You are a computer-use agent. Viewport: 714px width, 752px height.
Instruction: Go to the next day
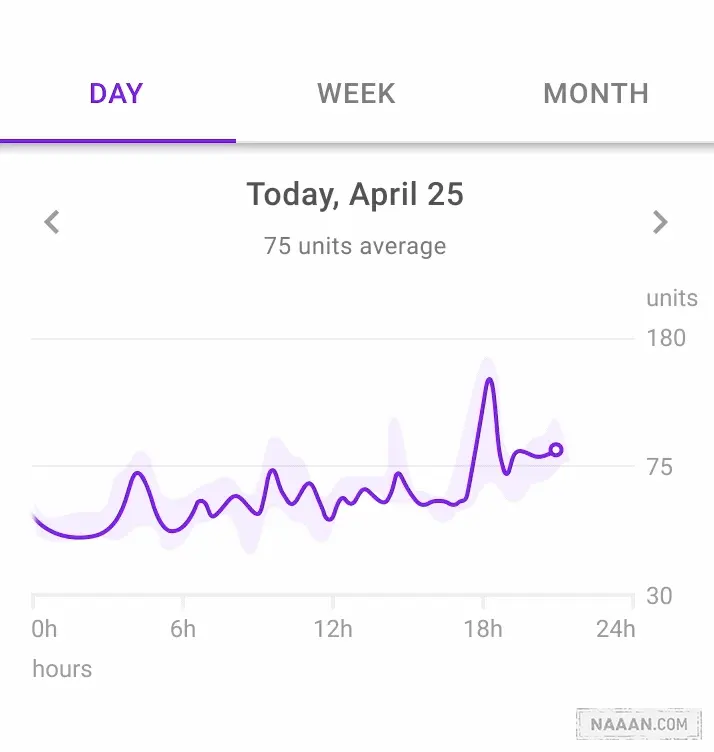(x=660, y=222)
